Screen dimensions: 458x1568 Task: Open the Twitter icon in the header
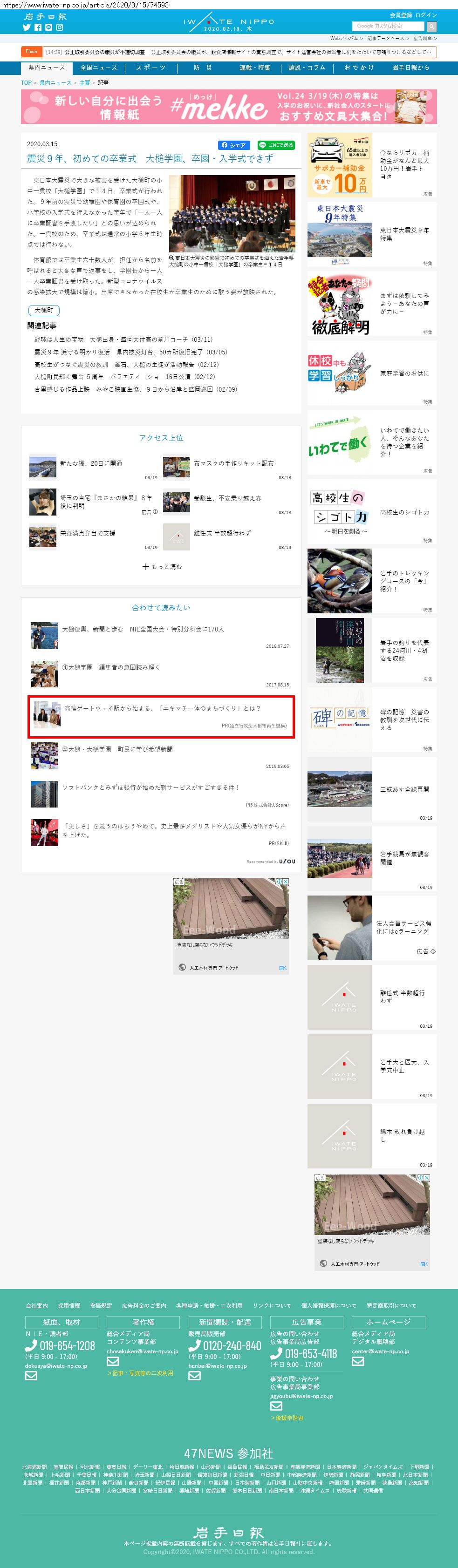point(26,27)
